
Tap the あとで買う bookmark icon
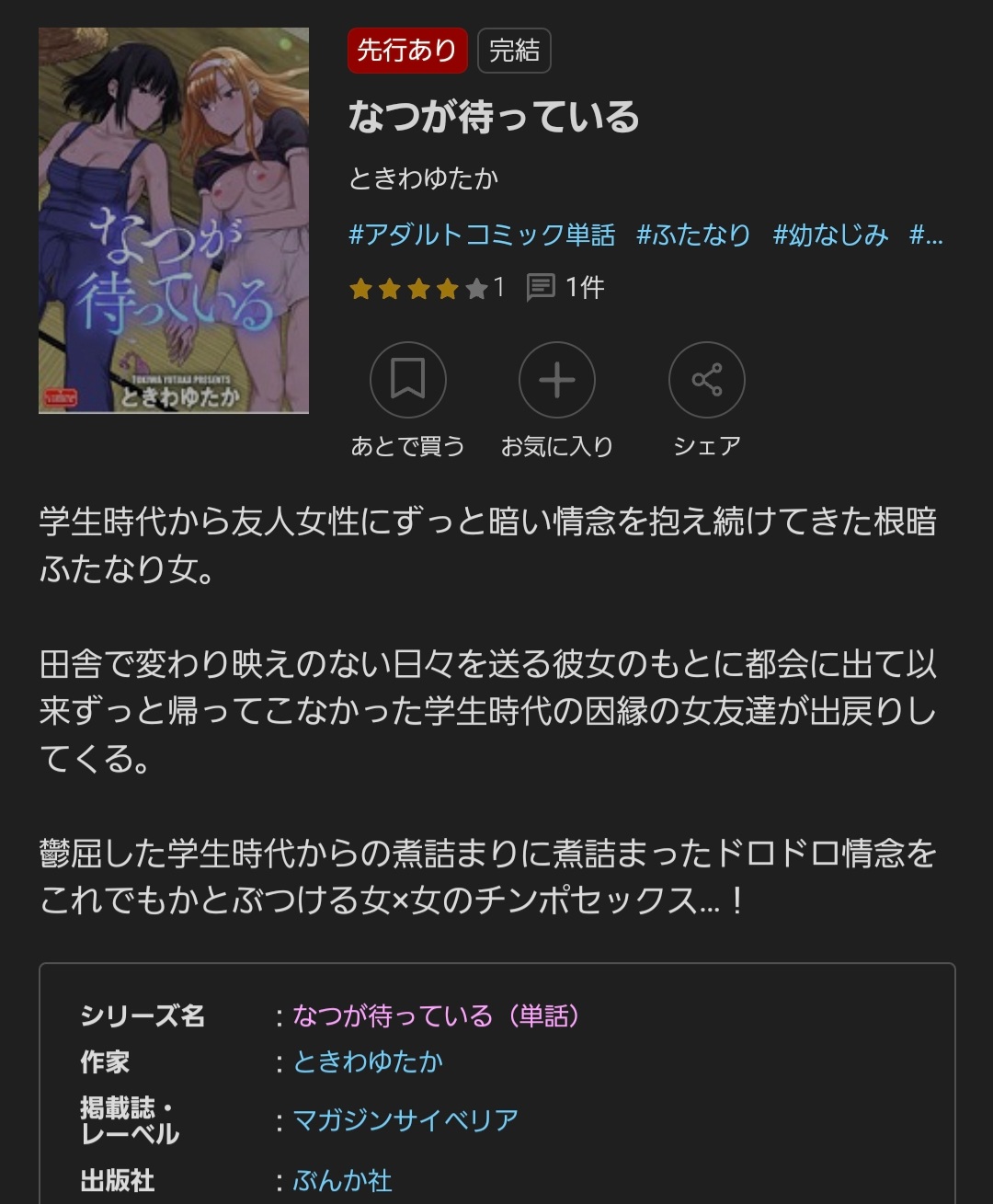(x=407, y=380)
